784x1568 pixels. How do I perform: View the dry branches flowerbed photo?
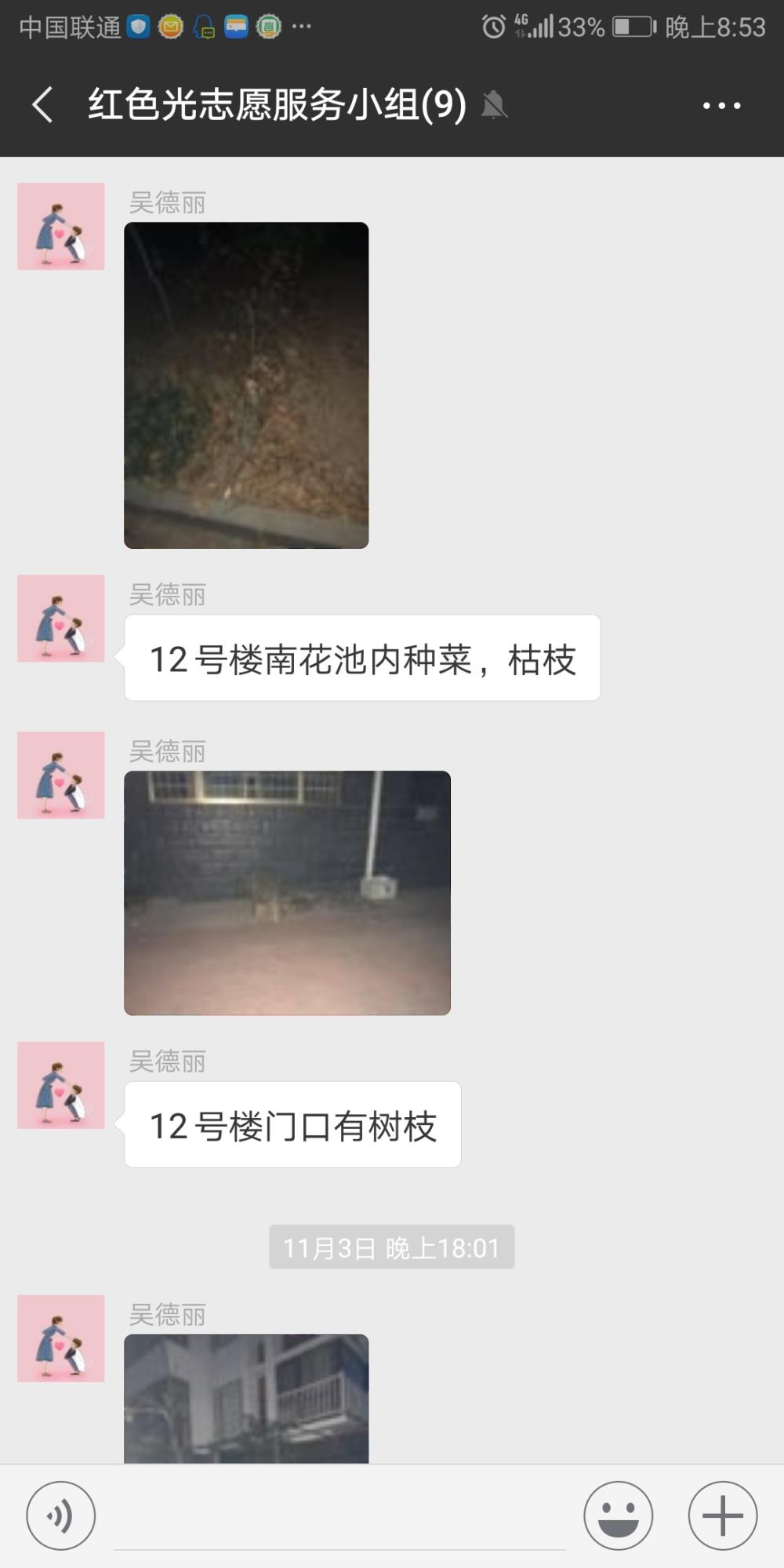[x=246, y=385]
